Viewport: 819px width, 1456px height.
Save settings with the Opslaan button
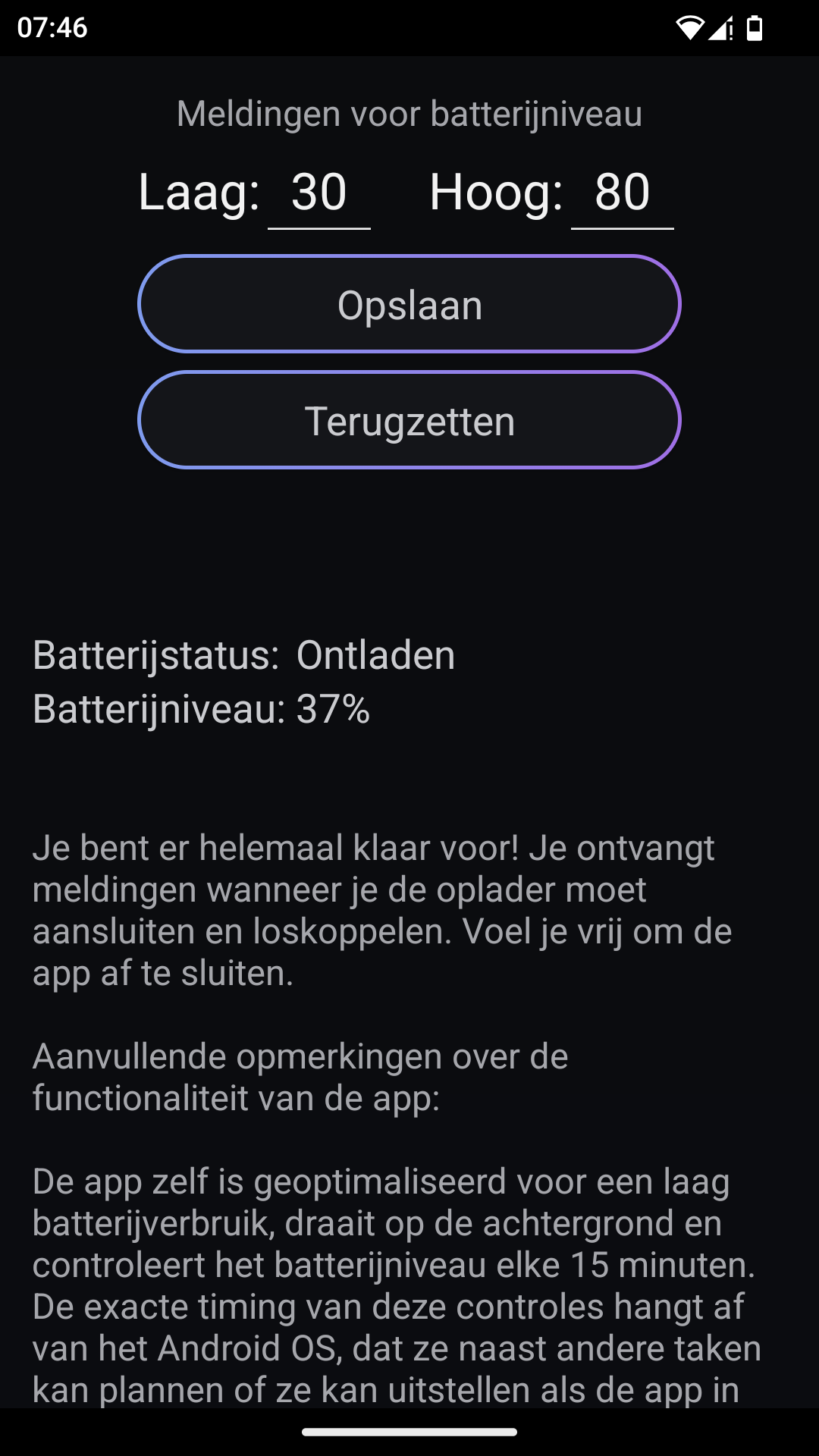point(409,305)
